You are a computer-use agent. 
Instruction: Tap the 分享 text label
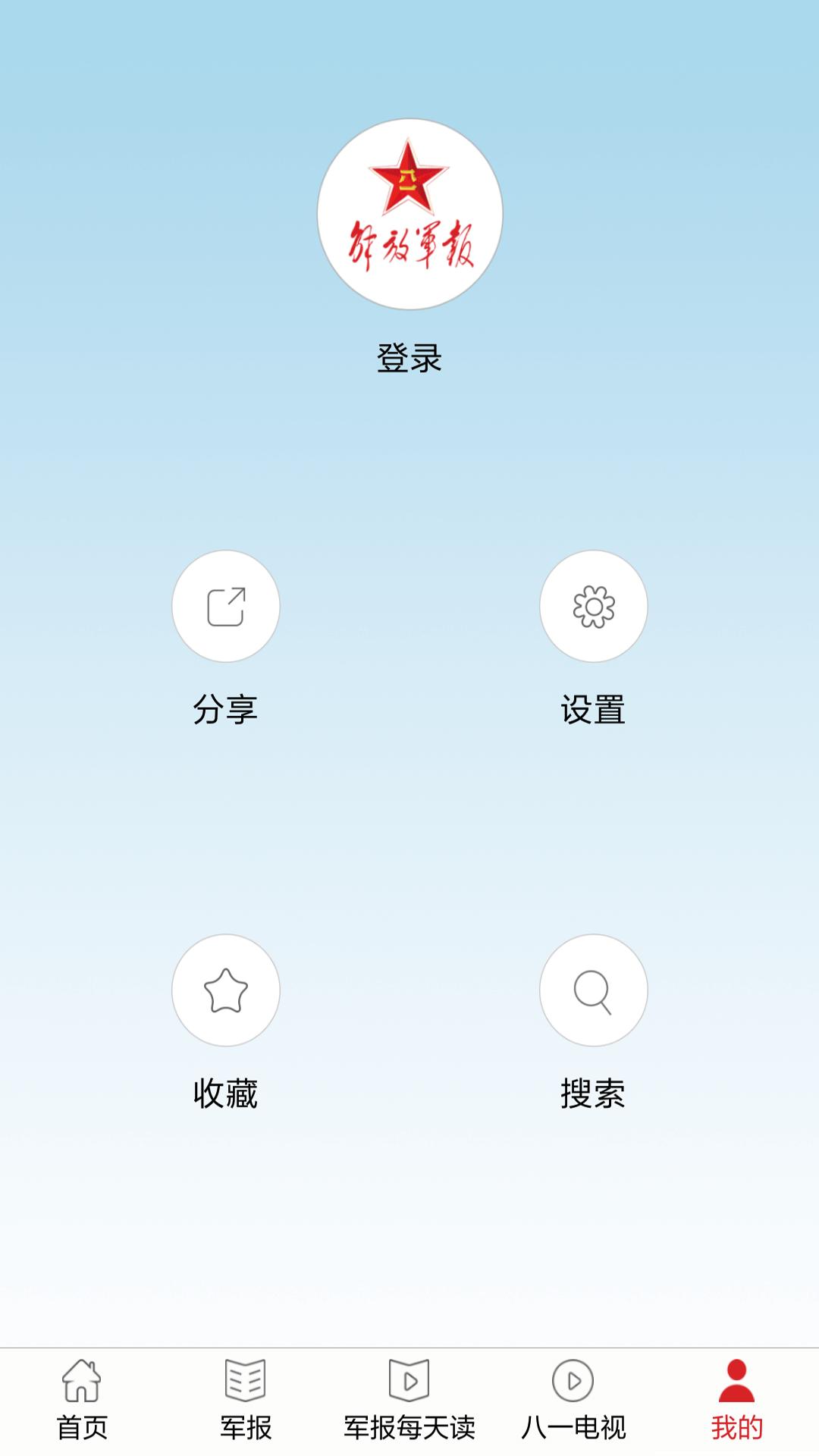tap(225, 711)
